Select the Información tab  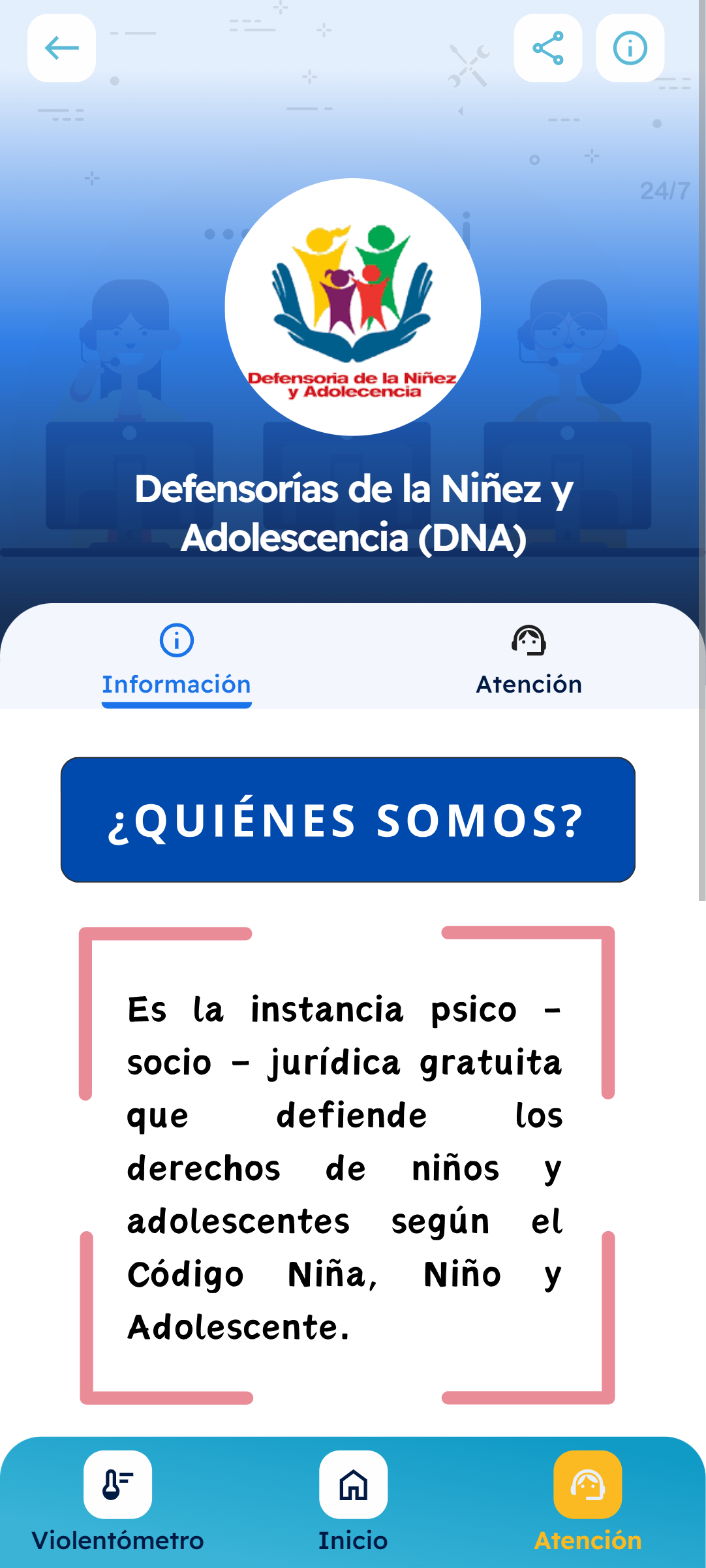(176, 661)
